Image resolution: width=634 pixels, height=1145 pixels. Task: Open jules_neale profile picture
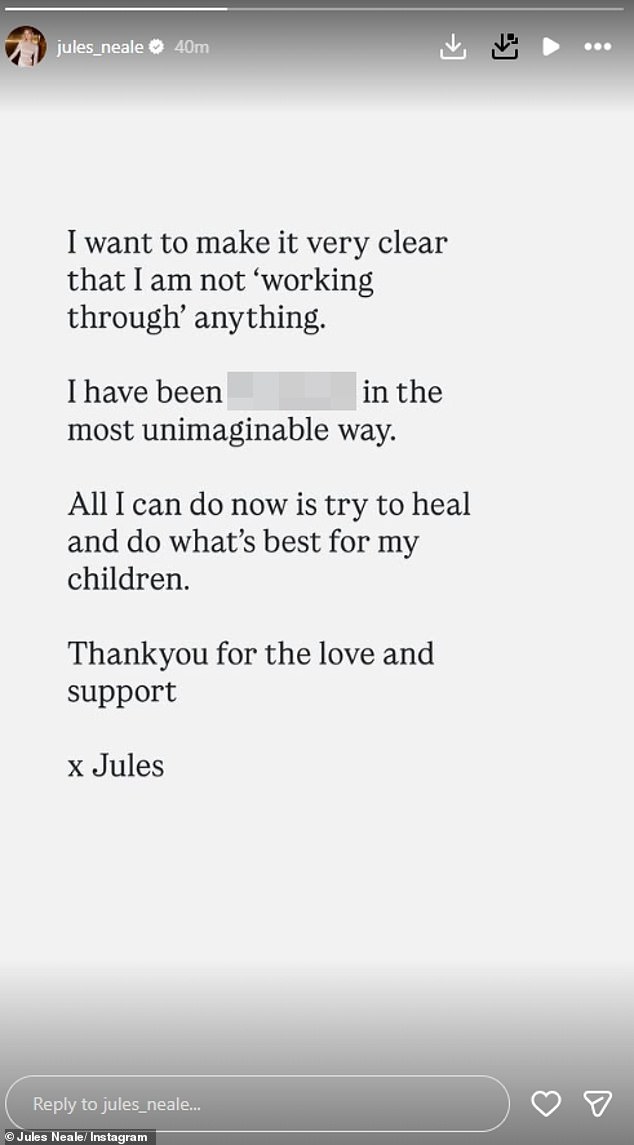tap(26, 47)
